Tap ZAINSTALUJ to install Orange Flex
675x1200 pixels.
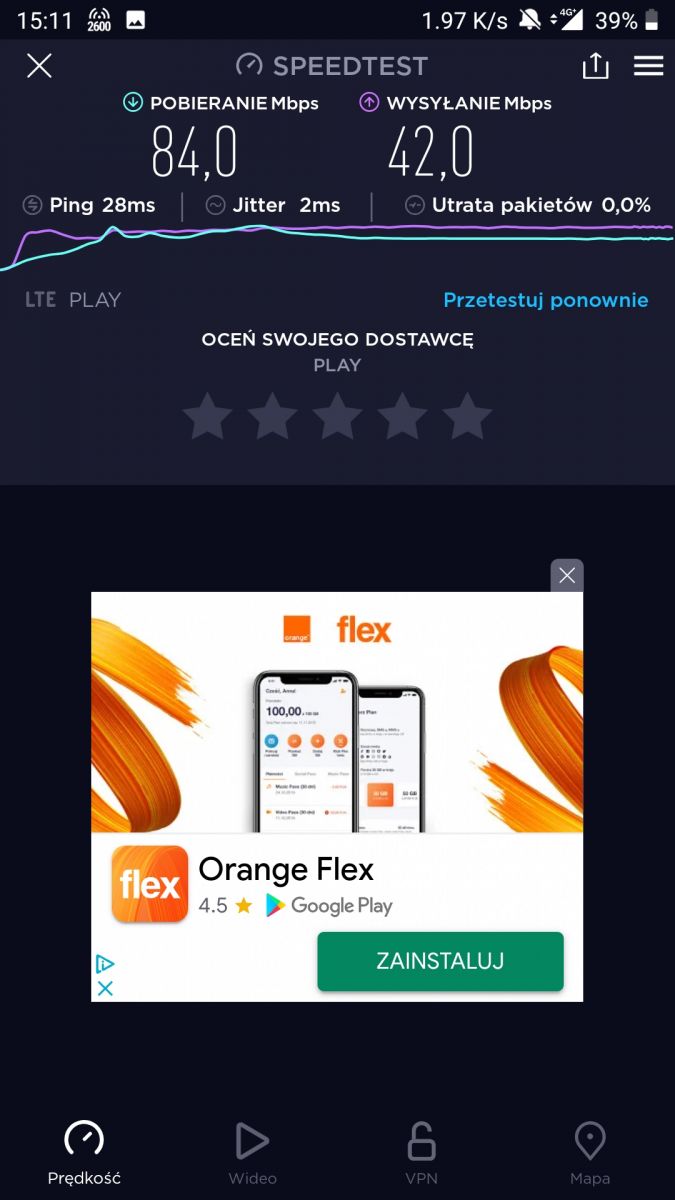(440, 961)
